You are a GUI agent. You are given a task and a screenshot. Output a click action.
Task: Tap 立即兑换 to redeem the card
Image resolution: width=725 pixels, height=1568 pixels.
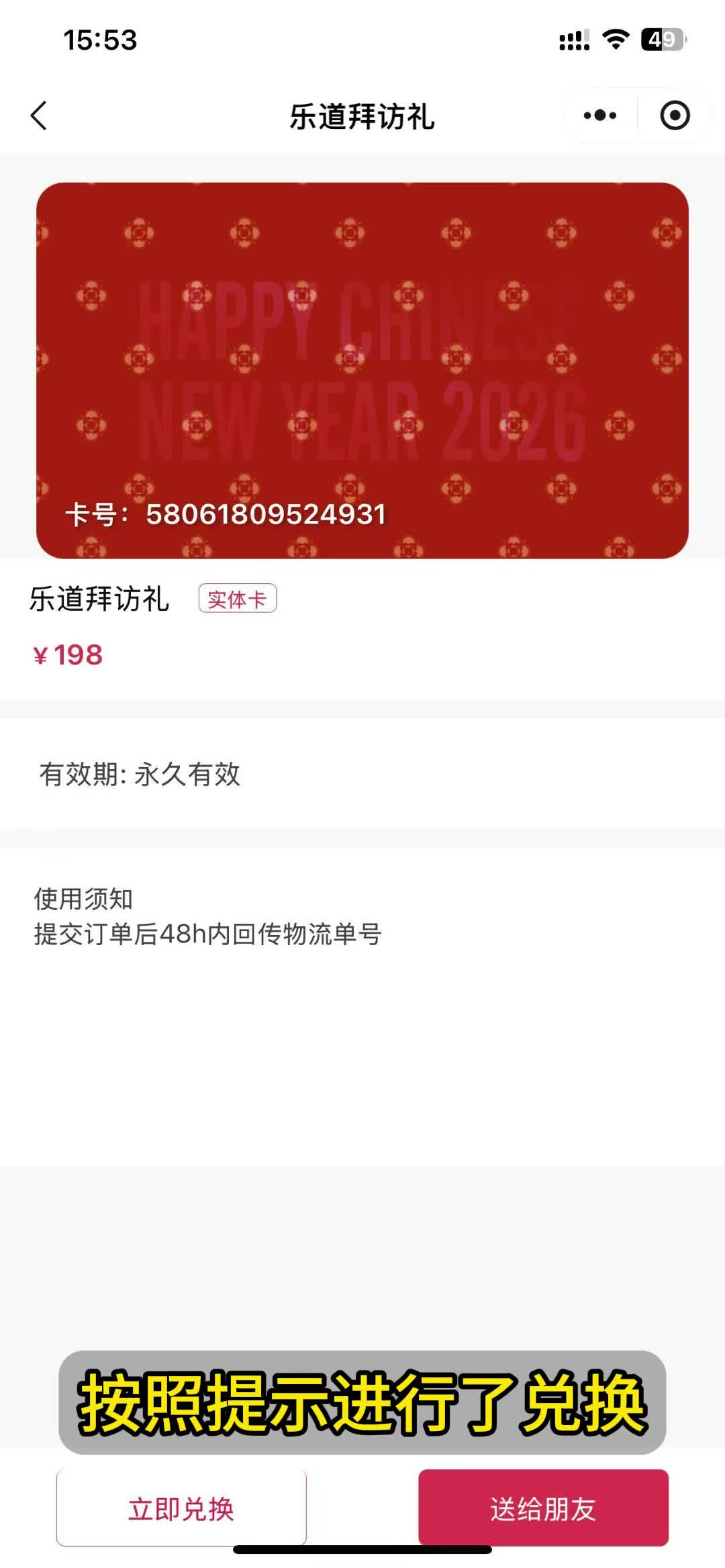point(181,1508)
